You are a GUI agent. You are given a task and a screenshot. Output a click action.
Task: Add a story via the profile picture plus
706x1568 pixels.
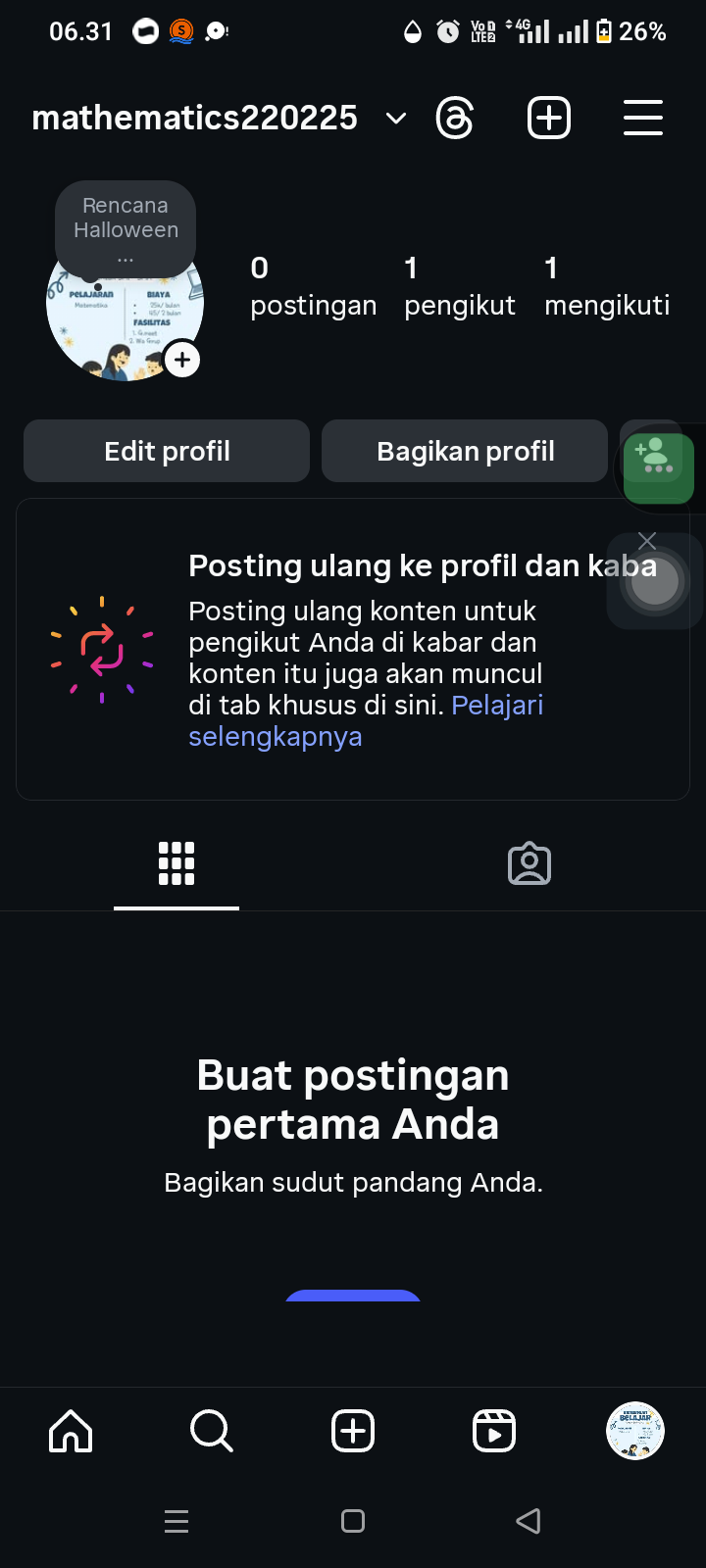pyautogui.click(x=182, y=360)
